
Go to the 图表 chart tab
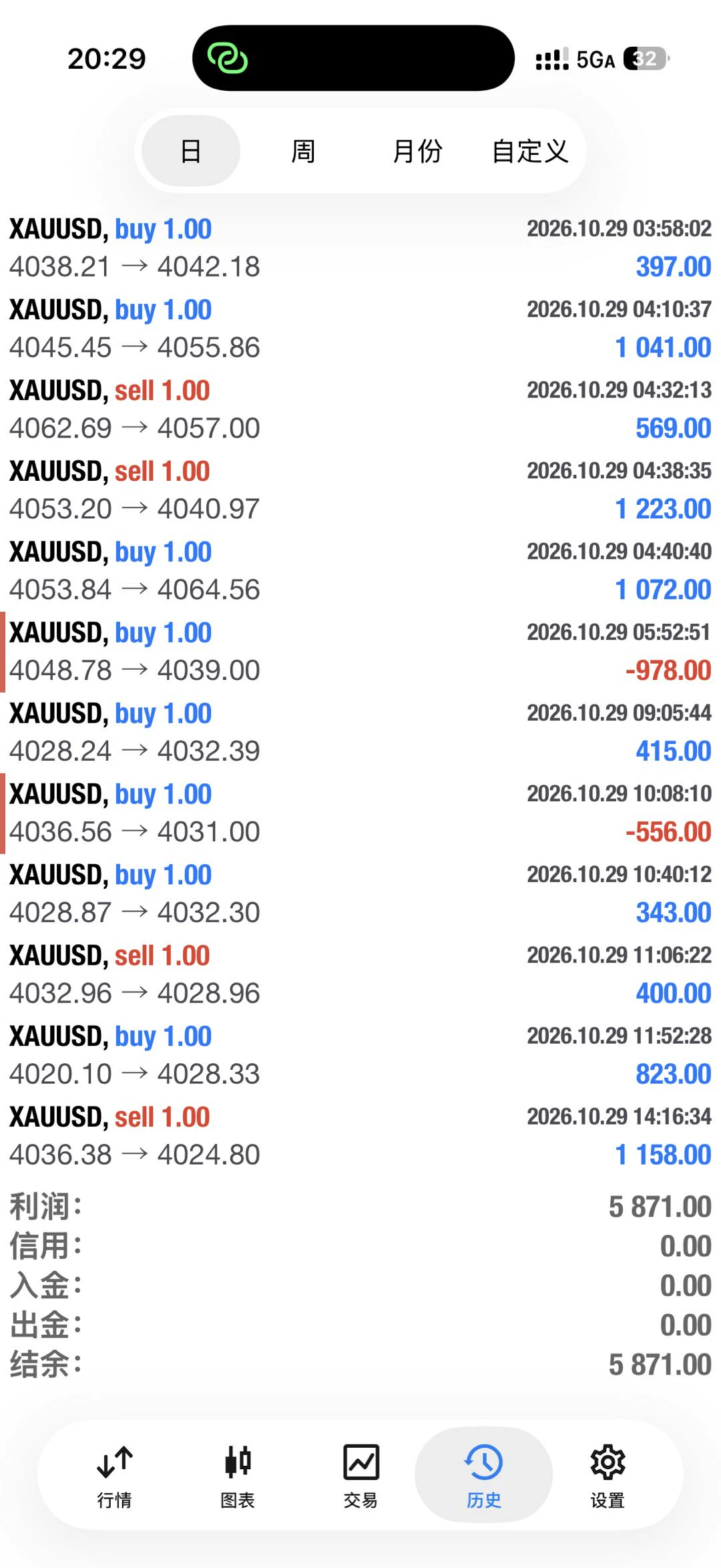click(x=238, y=1476)
